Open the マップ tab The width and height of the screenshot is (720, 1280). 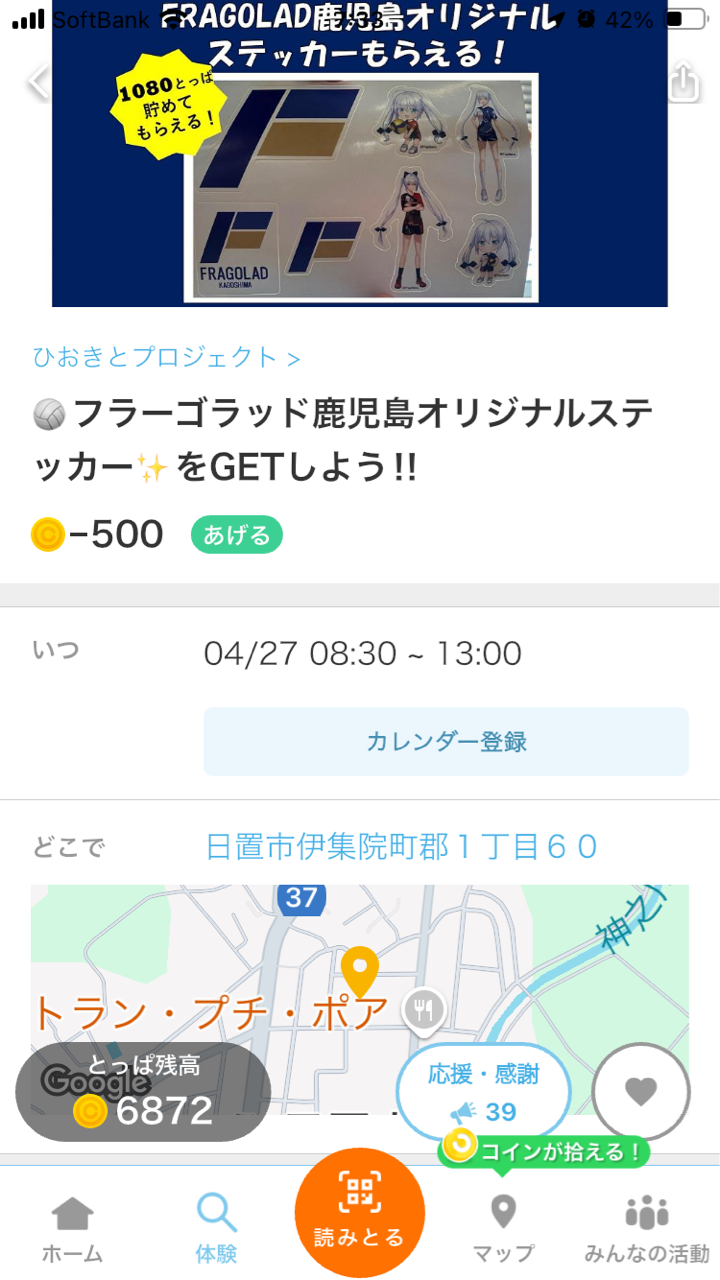[x=503, y=1227]
